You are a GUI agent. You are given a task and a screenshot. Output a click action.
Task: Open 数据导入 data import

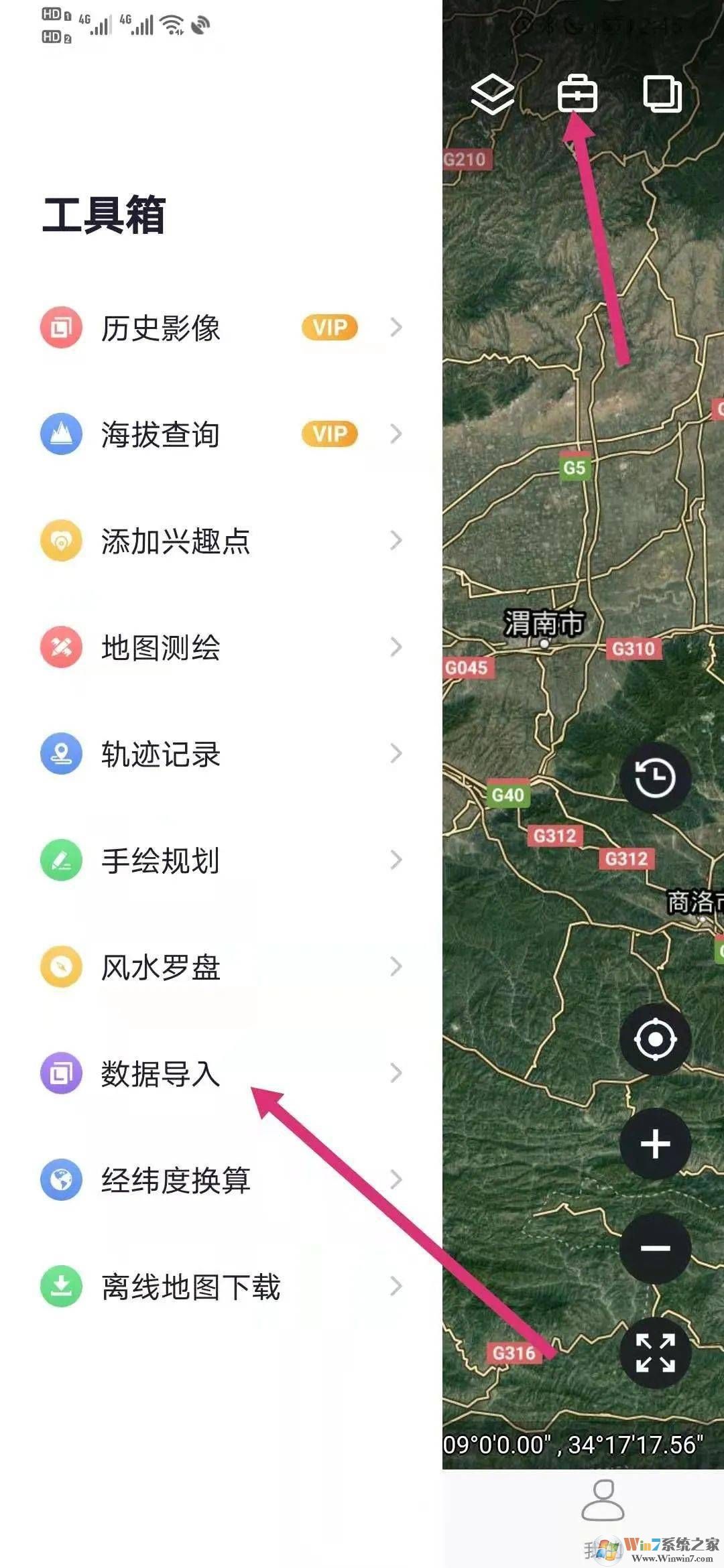click(221, 1073)
